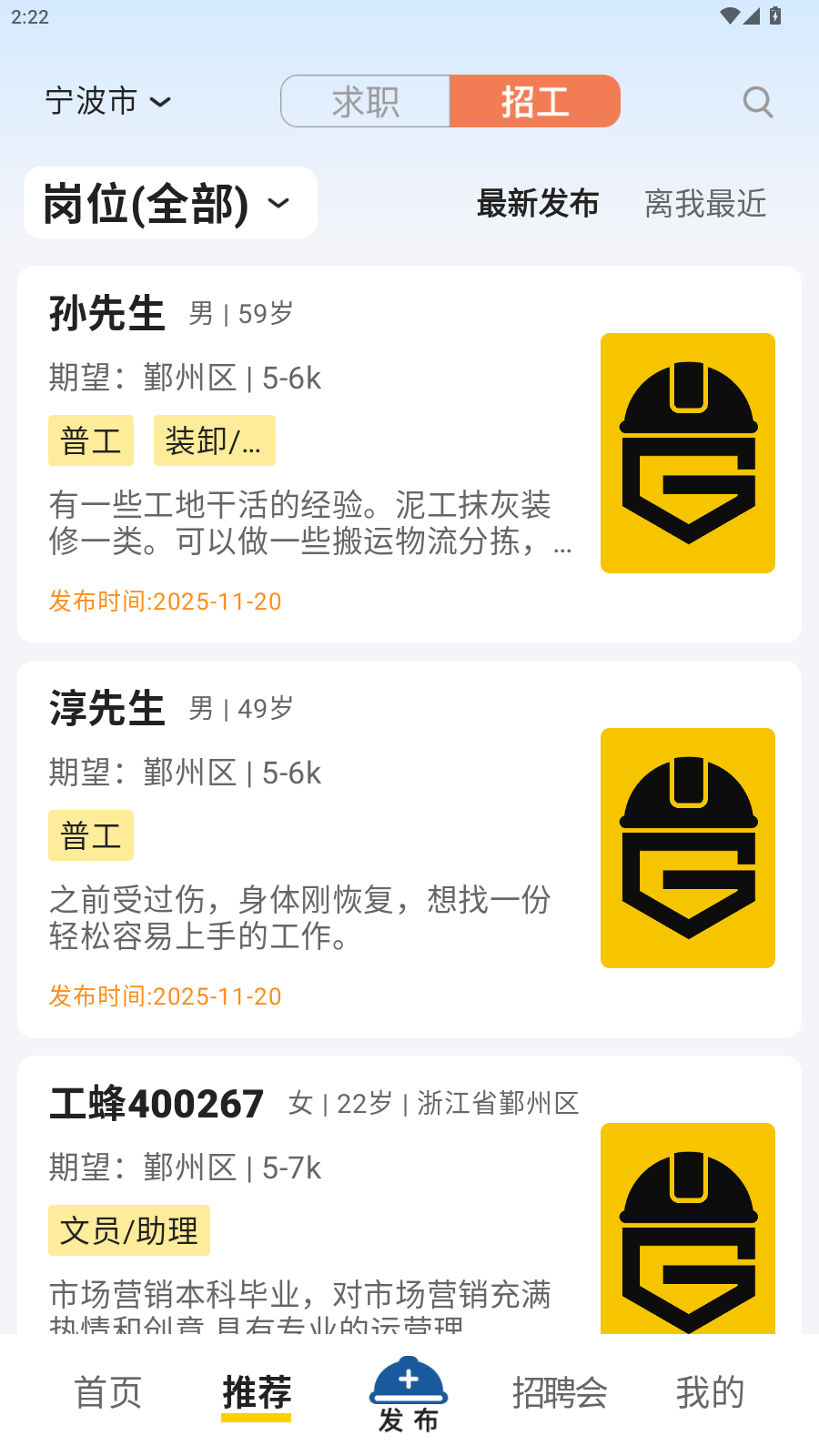
Task: Keep 招工 mode selected
Action: (535, 101)
